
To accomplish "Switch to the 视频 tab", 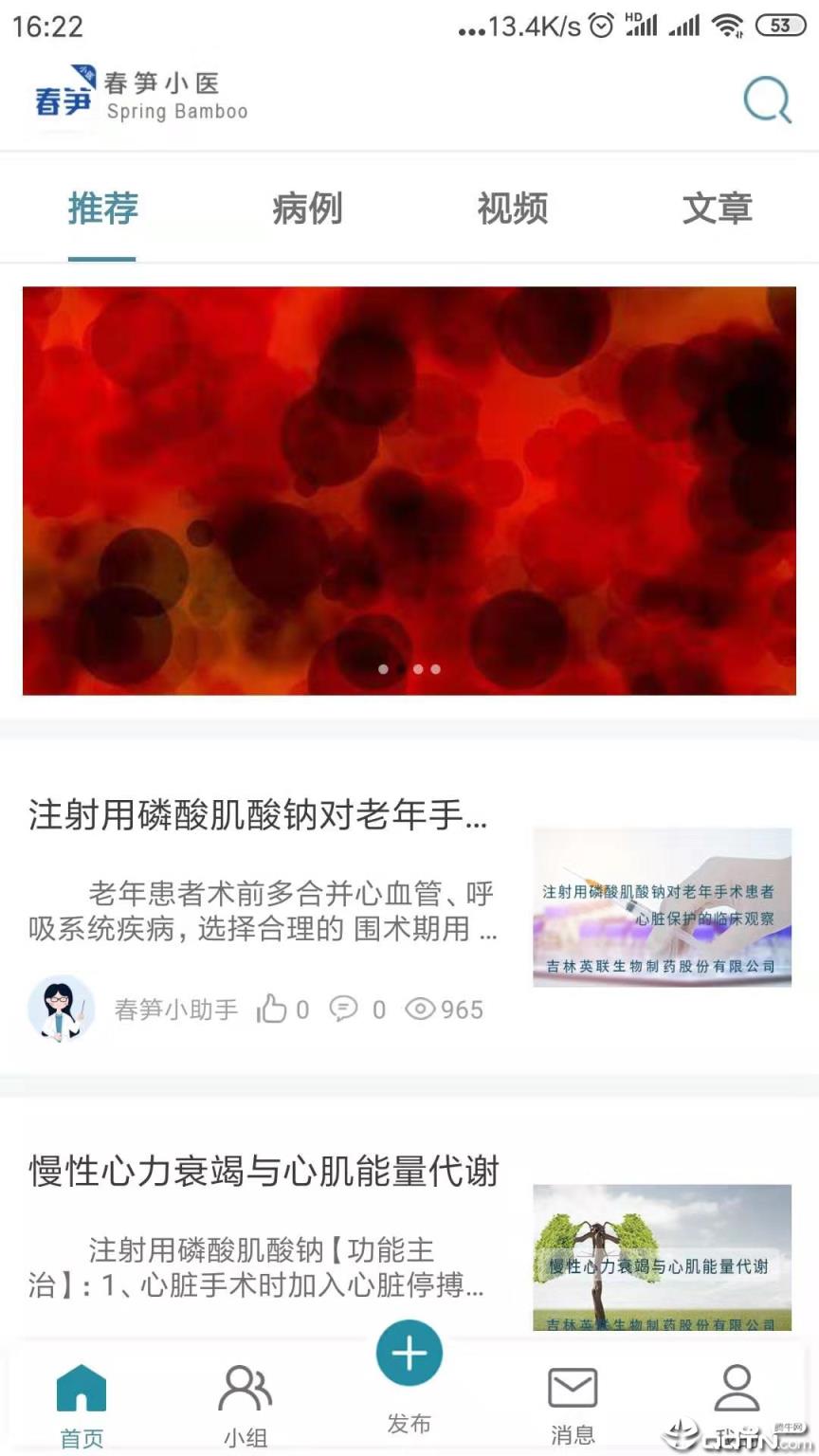I will pyautogui.click(x=512, y=210).
